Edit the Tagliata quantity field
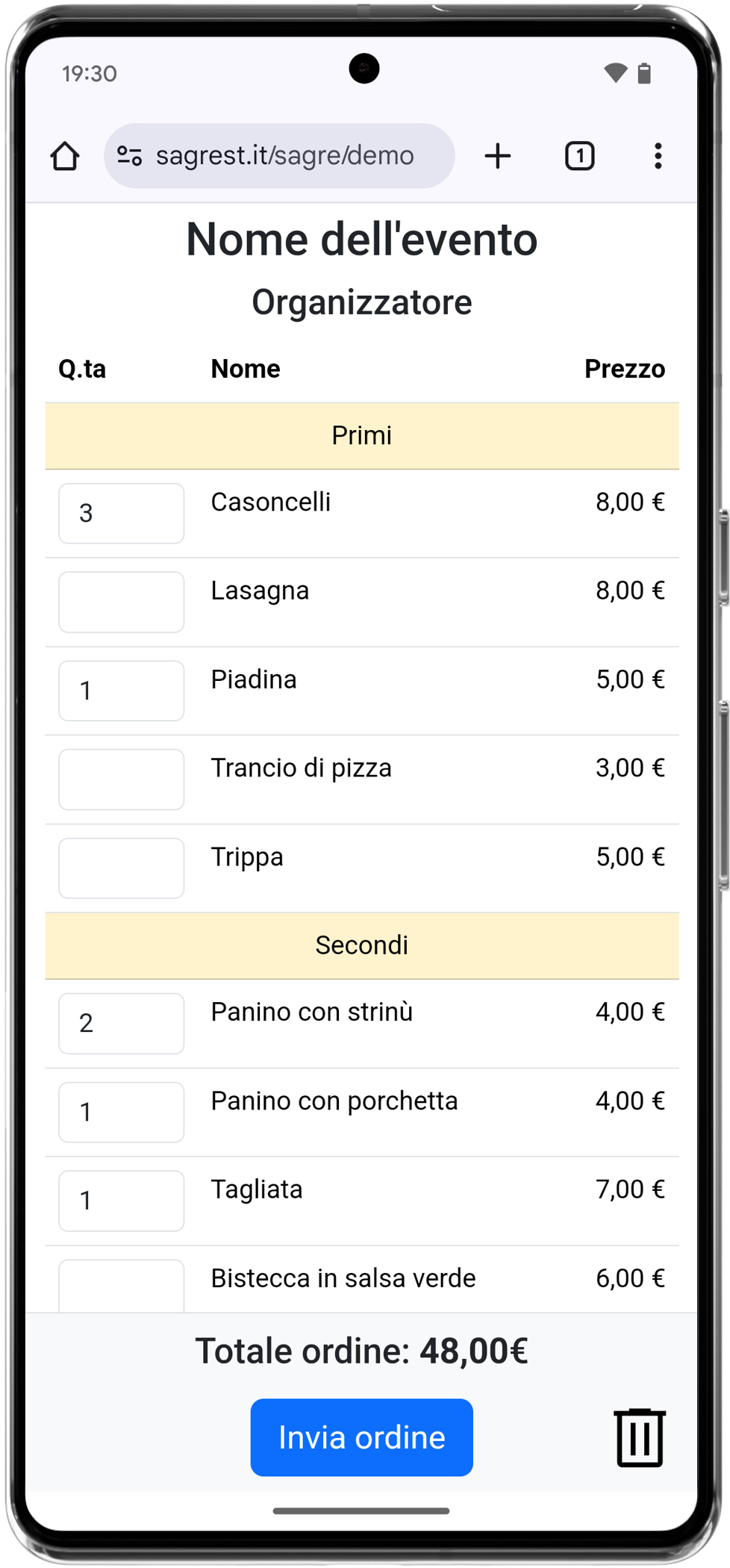 pyautogui.click(x=122, y=1201)
